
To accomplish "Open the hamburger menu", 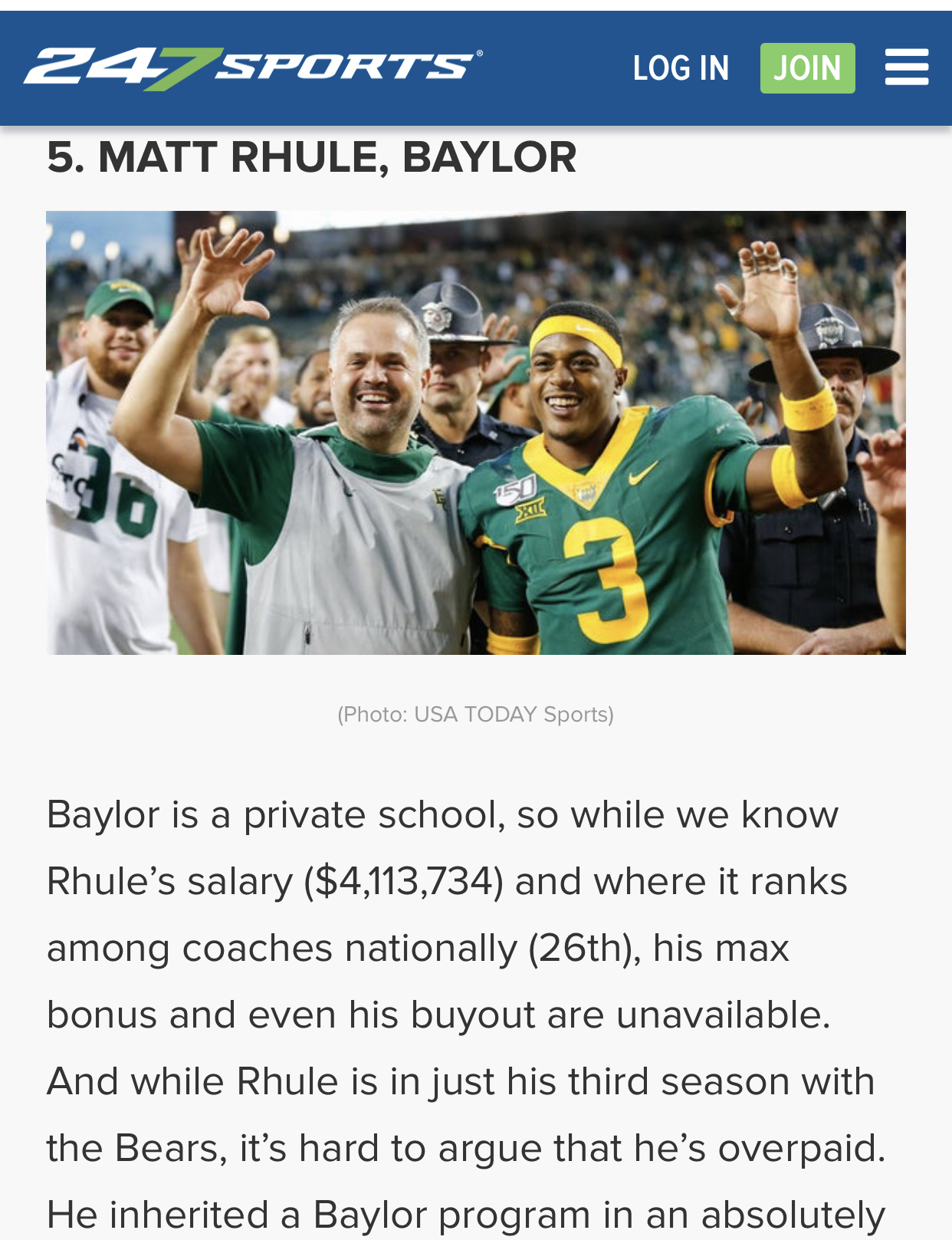I will pyautogui.click(x=907, y=67).
